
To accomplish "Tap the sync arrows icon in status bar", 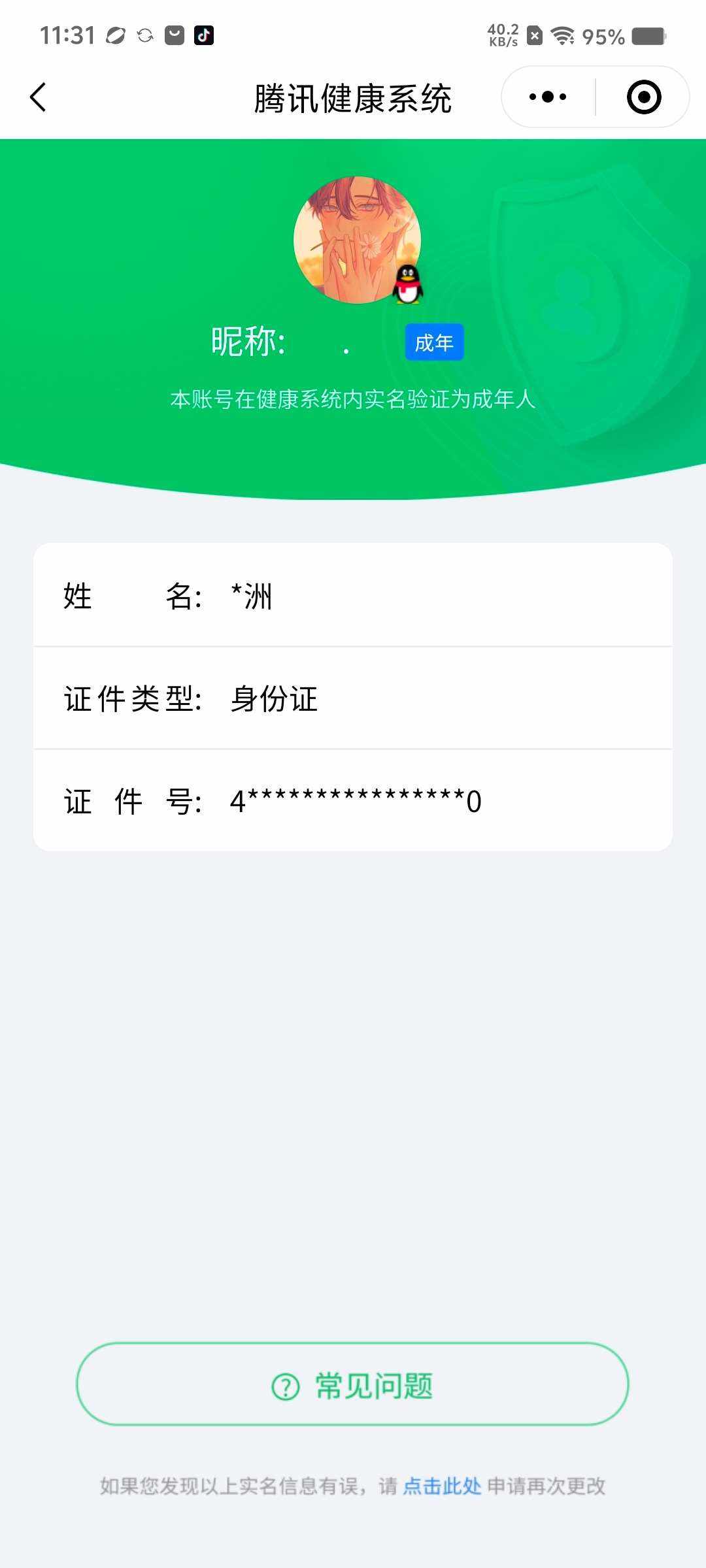I will 145,37.
